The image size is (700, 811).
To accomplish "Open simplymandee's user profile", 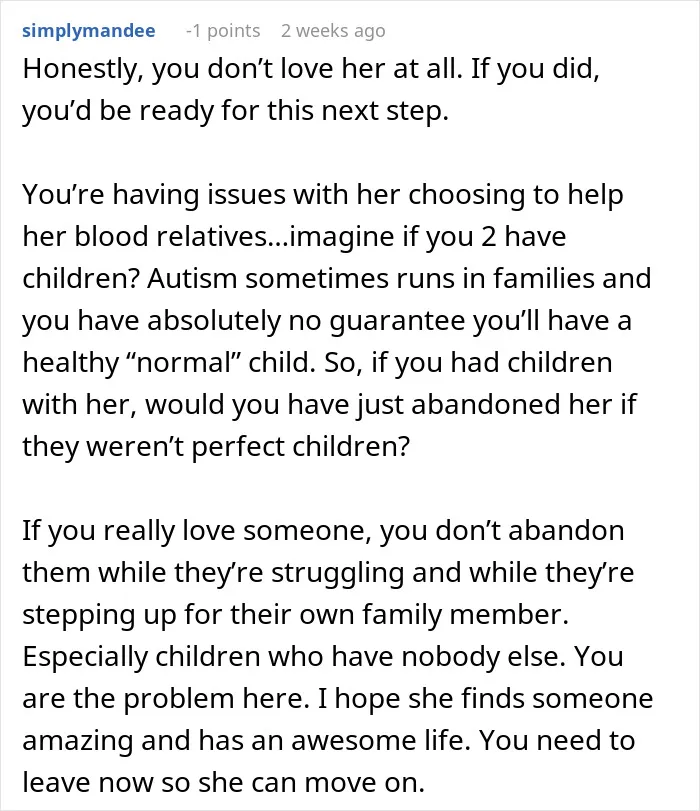I will [88, 31].
